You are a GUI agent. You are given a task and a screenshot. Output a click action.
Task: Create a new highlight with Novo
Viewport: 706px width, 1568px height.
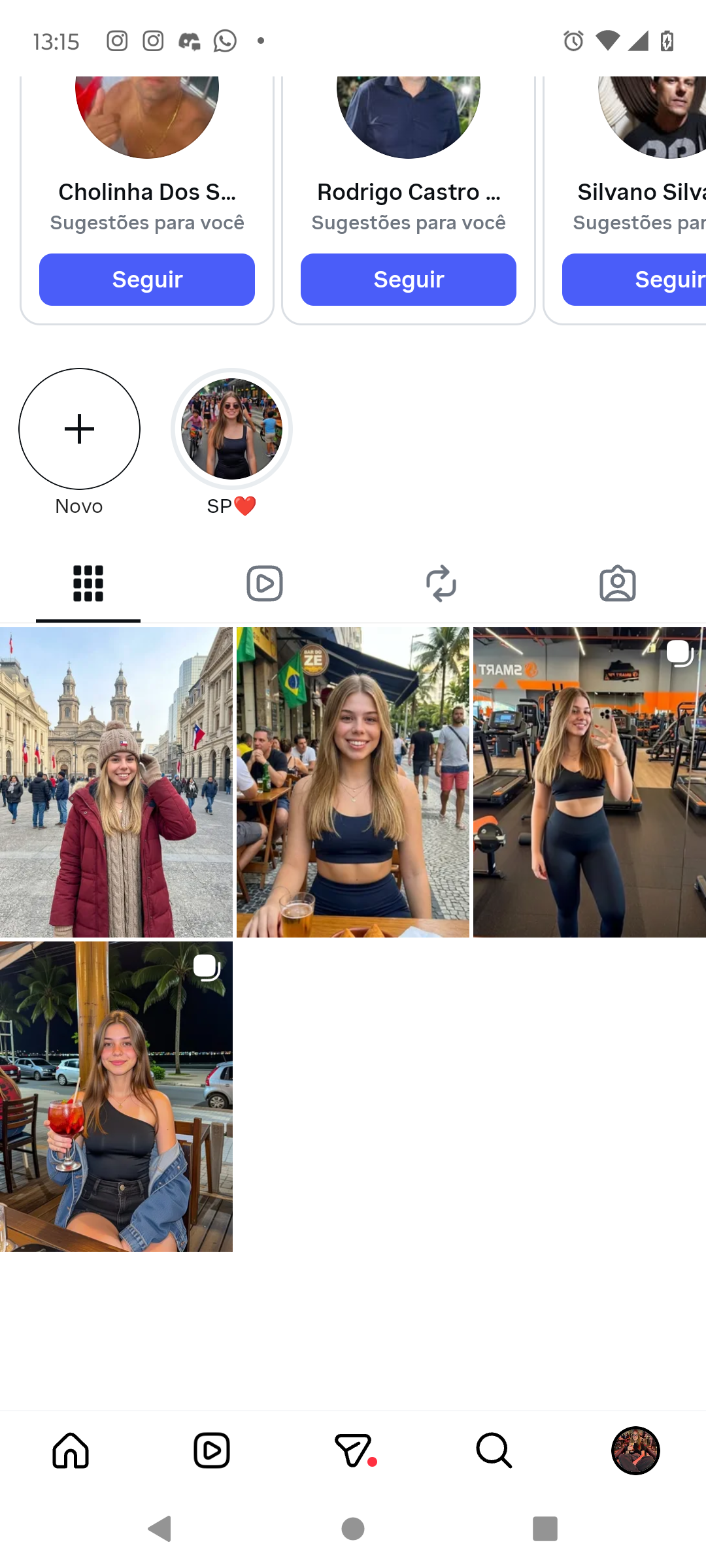pos(79,429)
